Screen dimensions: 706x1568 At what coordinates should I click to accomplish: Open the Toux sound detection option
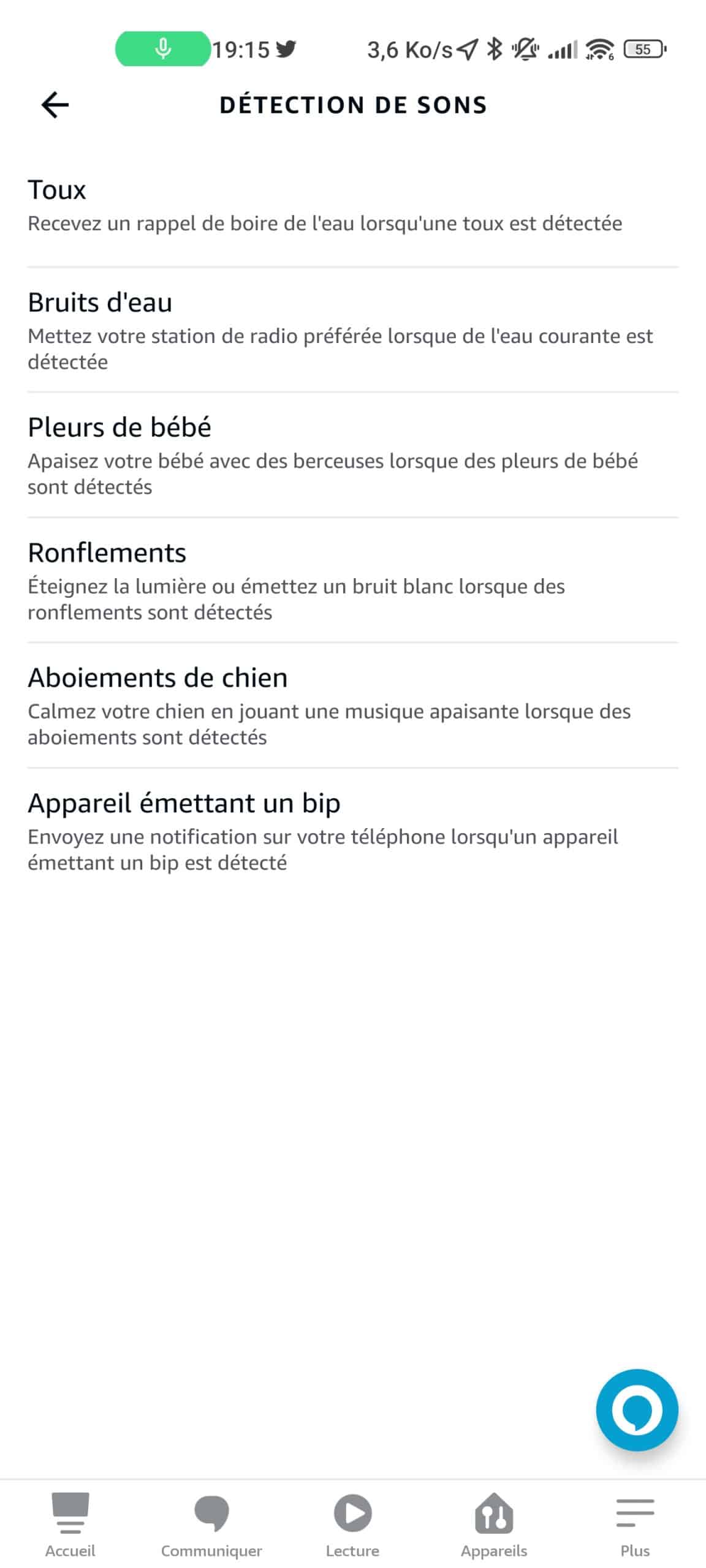pyautogui.click(x=353, y=206)
